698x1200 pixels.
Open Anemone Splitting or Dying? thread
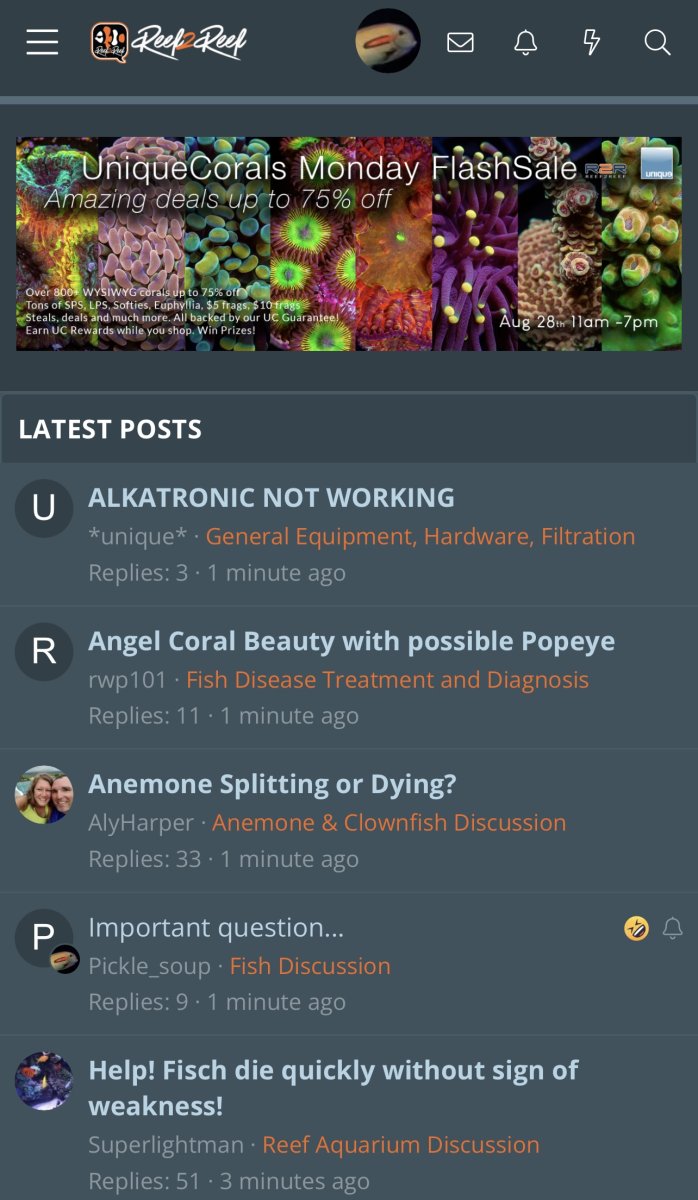[x=272, y=784]
